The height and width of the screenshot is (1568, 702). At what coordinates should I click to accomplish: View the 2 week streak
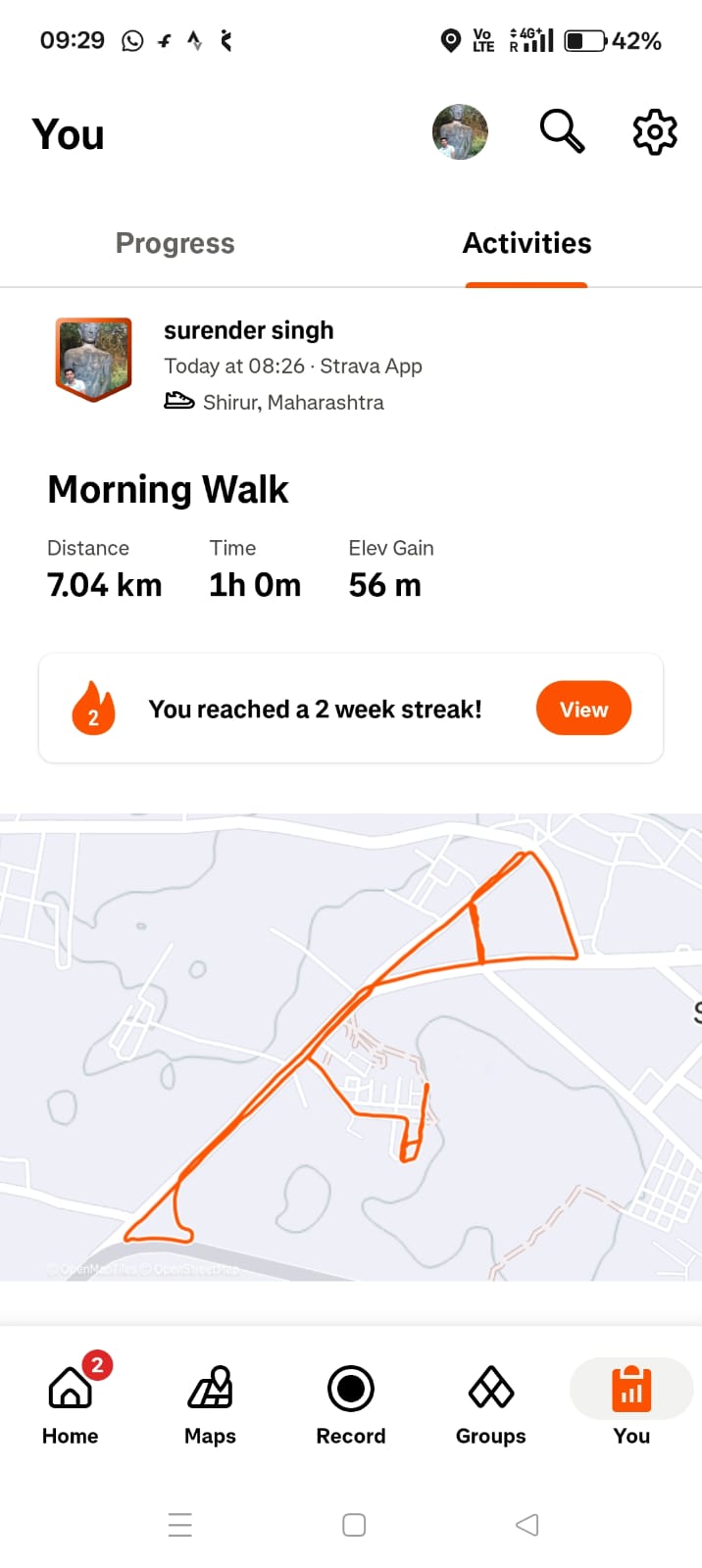[583, 709]
